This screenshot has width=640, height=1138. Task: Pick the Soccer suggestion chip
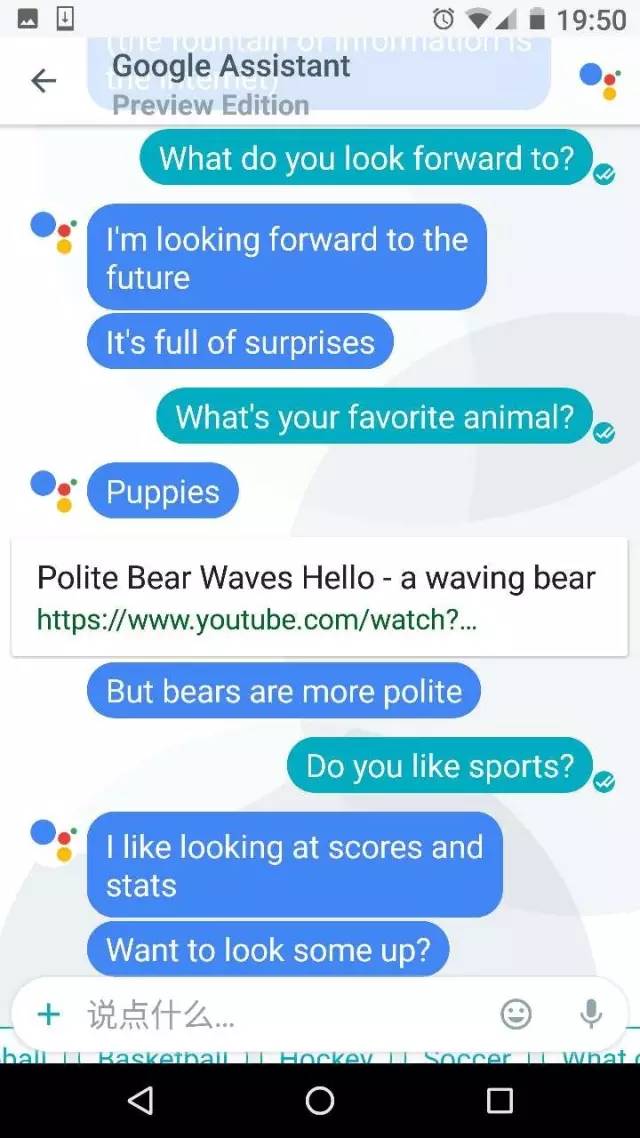pos(467,1057)
